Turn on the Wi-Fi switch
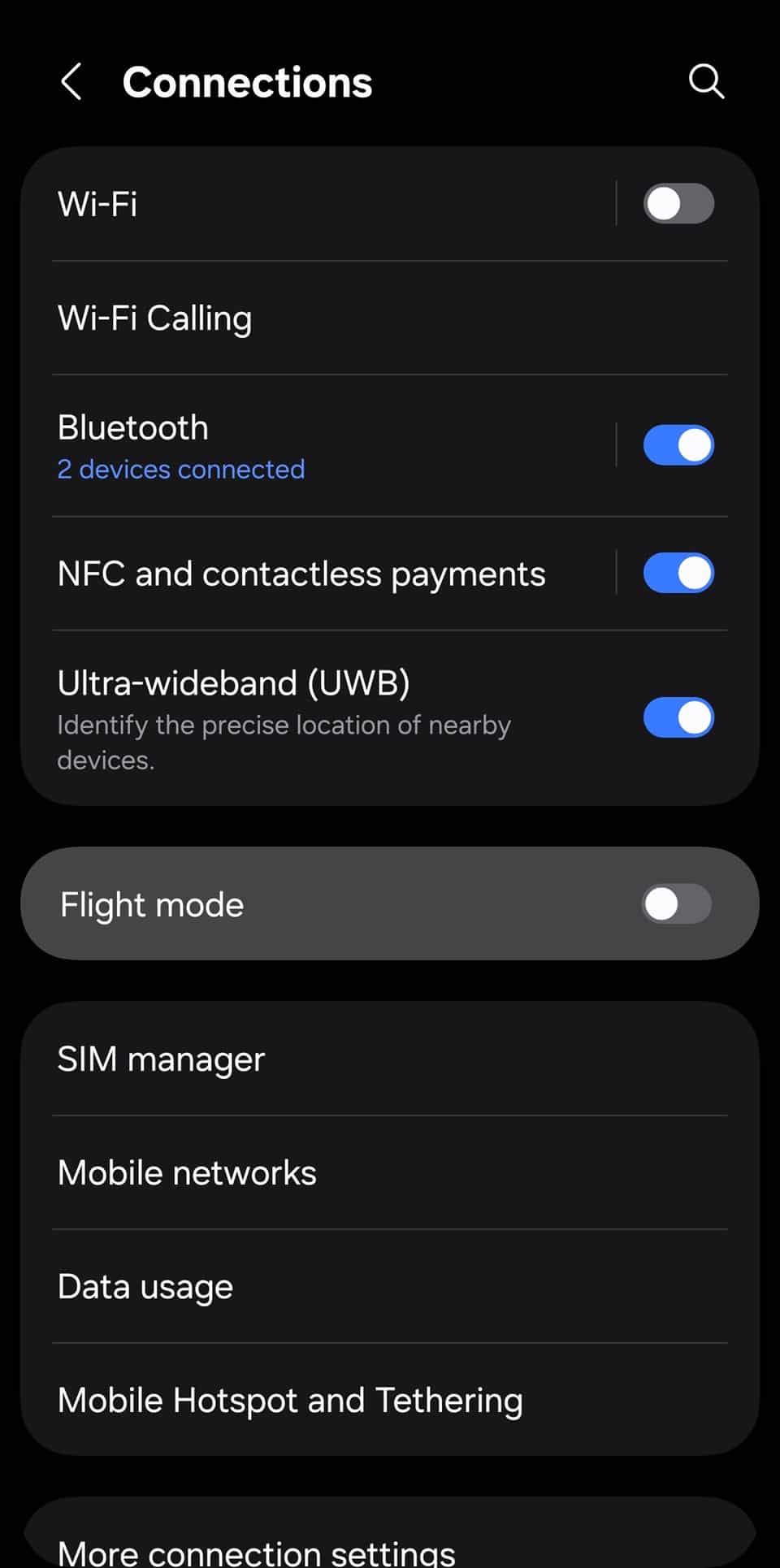780x1568 pixels. pyautogui.click(x=678, y=204)
